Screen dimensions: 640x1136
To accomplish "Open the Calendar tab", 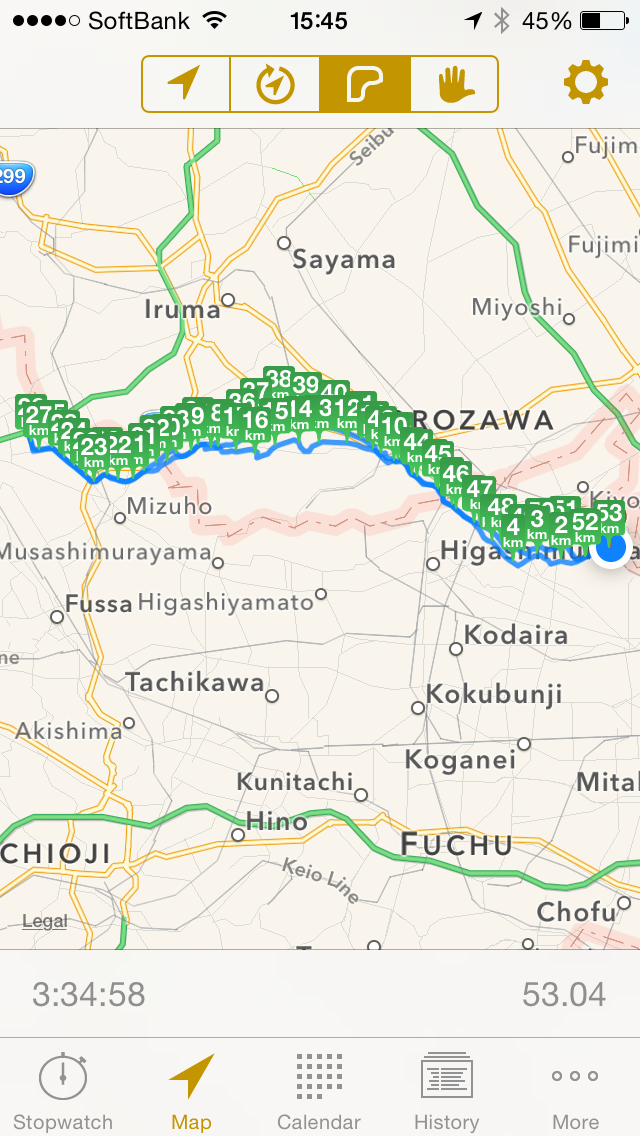I will 319,1090.
